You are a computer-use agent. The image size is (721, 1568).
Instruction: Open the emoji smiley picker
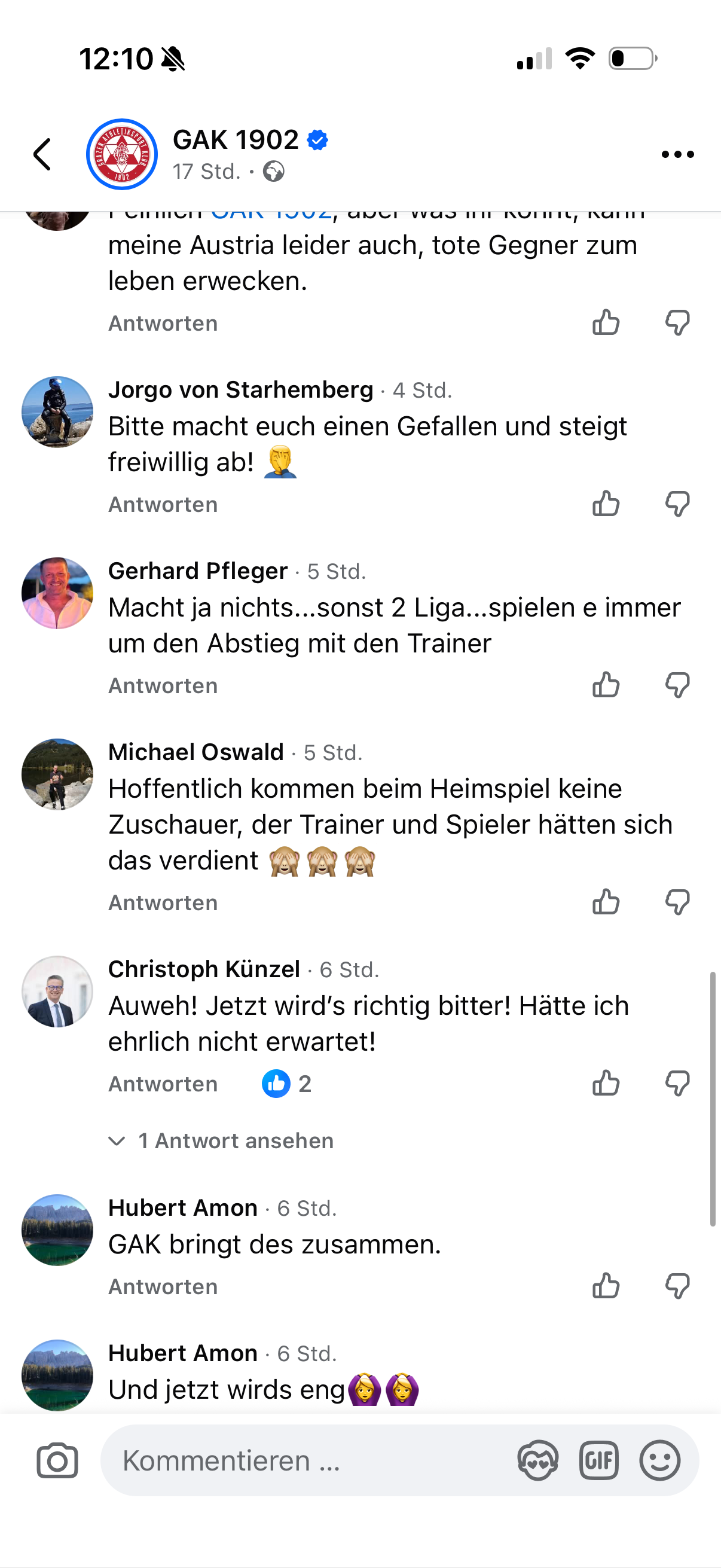coord(659,1460)
